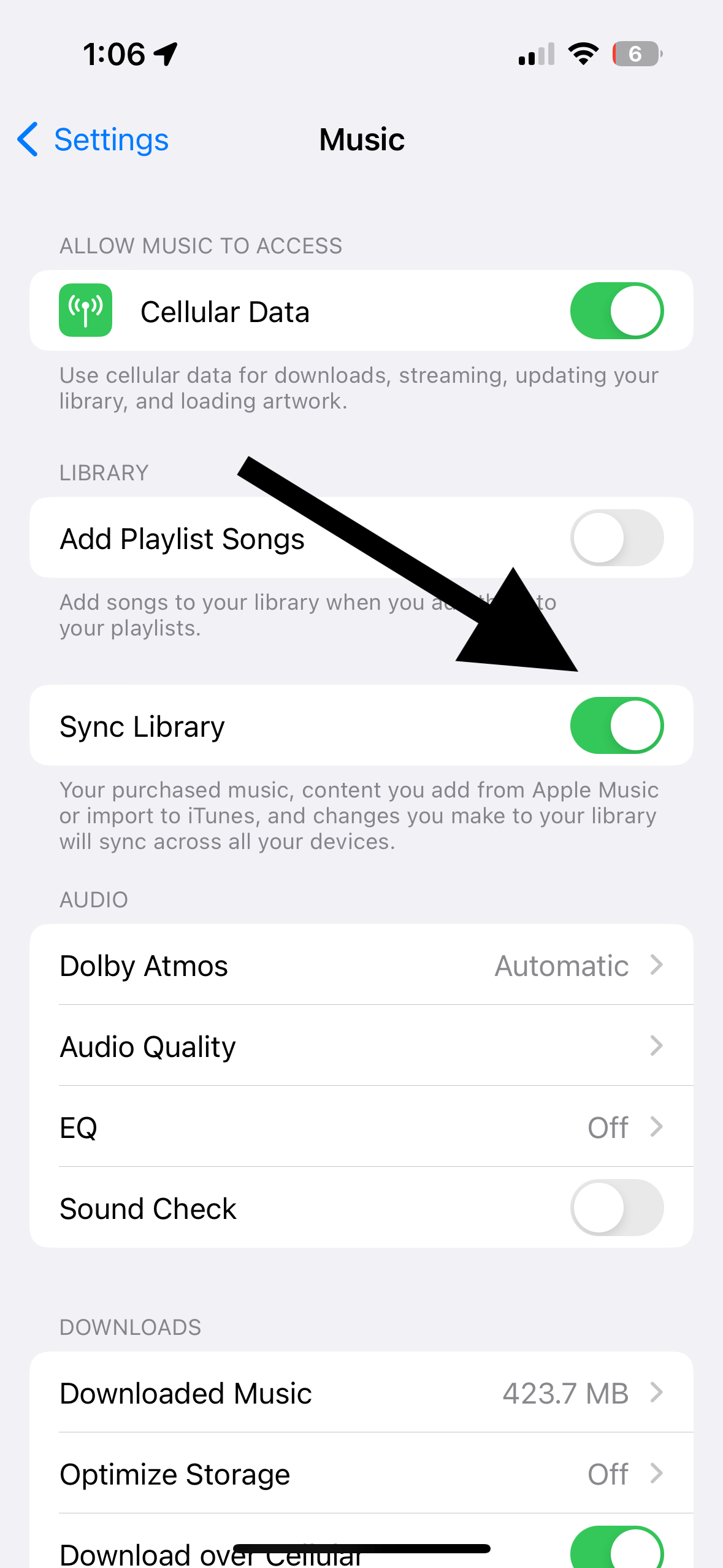723x1568 pixels.
Task: Toggle Download over Cellular switch
Action: point(616,1548)
